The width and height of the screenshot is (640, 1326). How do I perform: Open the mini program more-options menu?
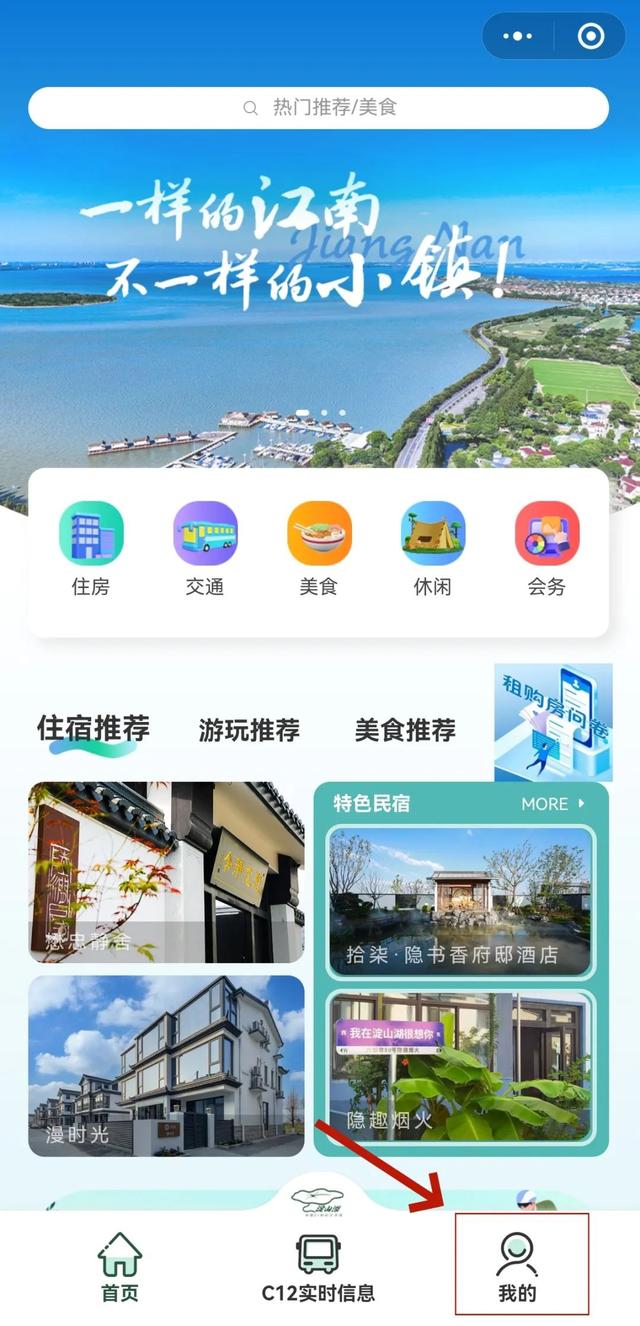(518, 37)
